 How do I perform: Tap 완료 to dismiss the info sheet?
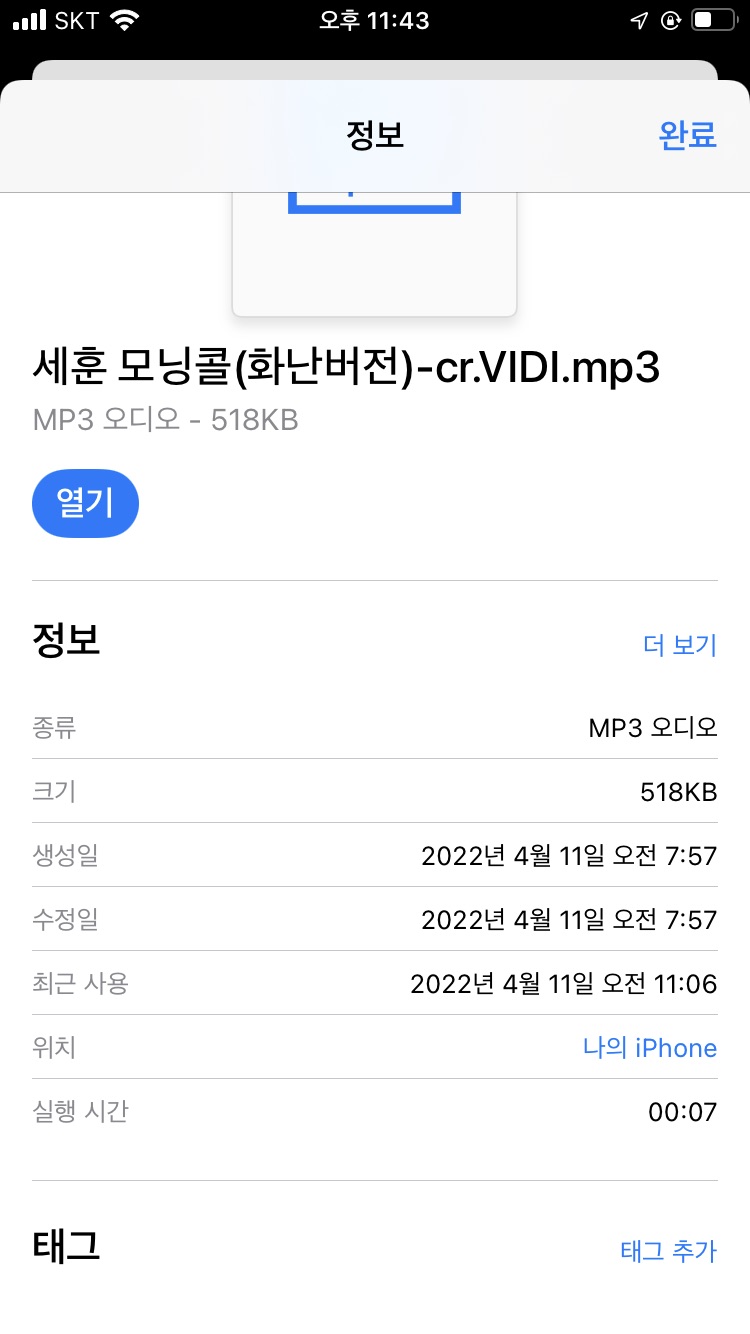[x=688, y=136]
